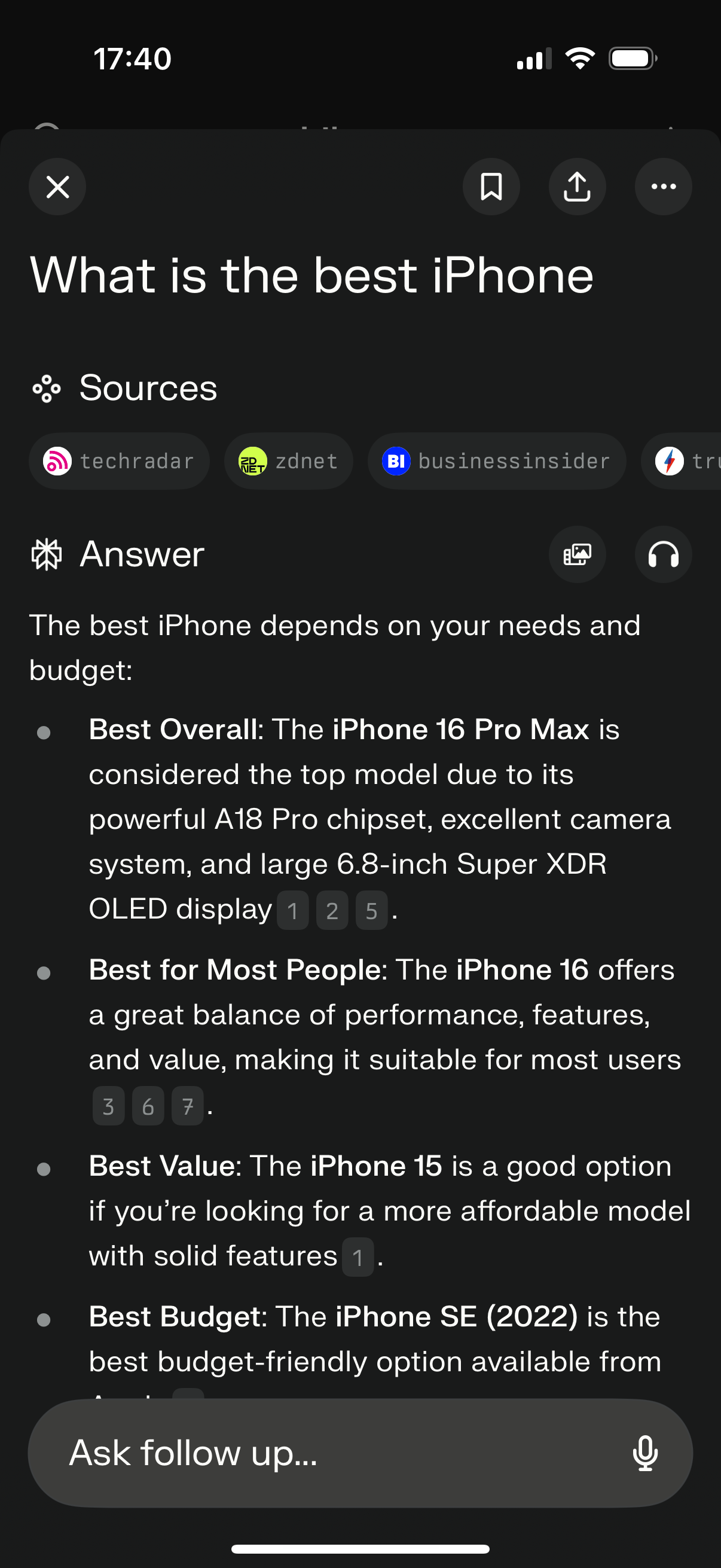Image resolution: width=721 pixels, height=1568 pixels.
Task: Open citation 2 in Best Overall
Action: (x=332, y=910)
